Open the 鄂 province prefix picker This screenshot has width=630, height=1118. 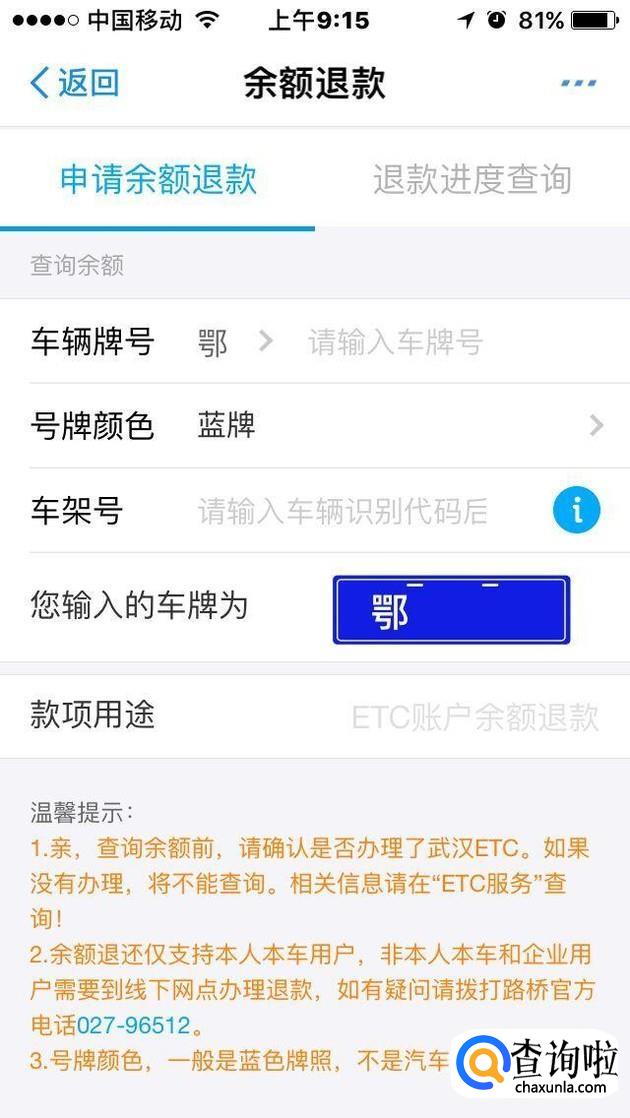(x=235, y=343)
